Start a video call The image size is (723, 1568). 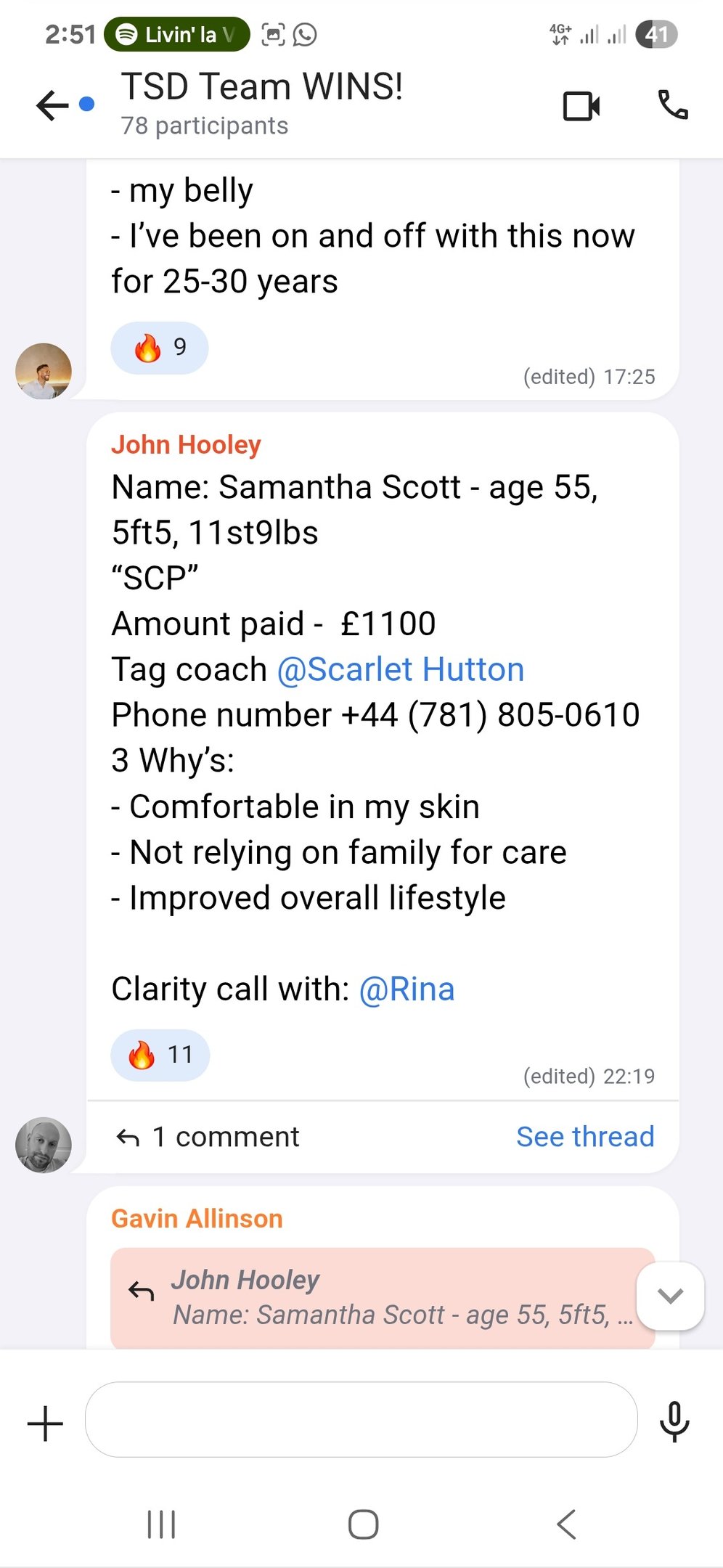(581, 105)
